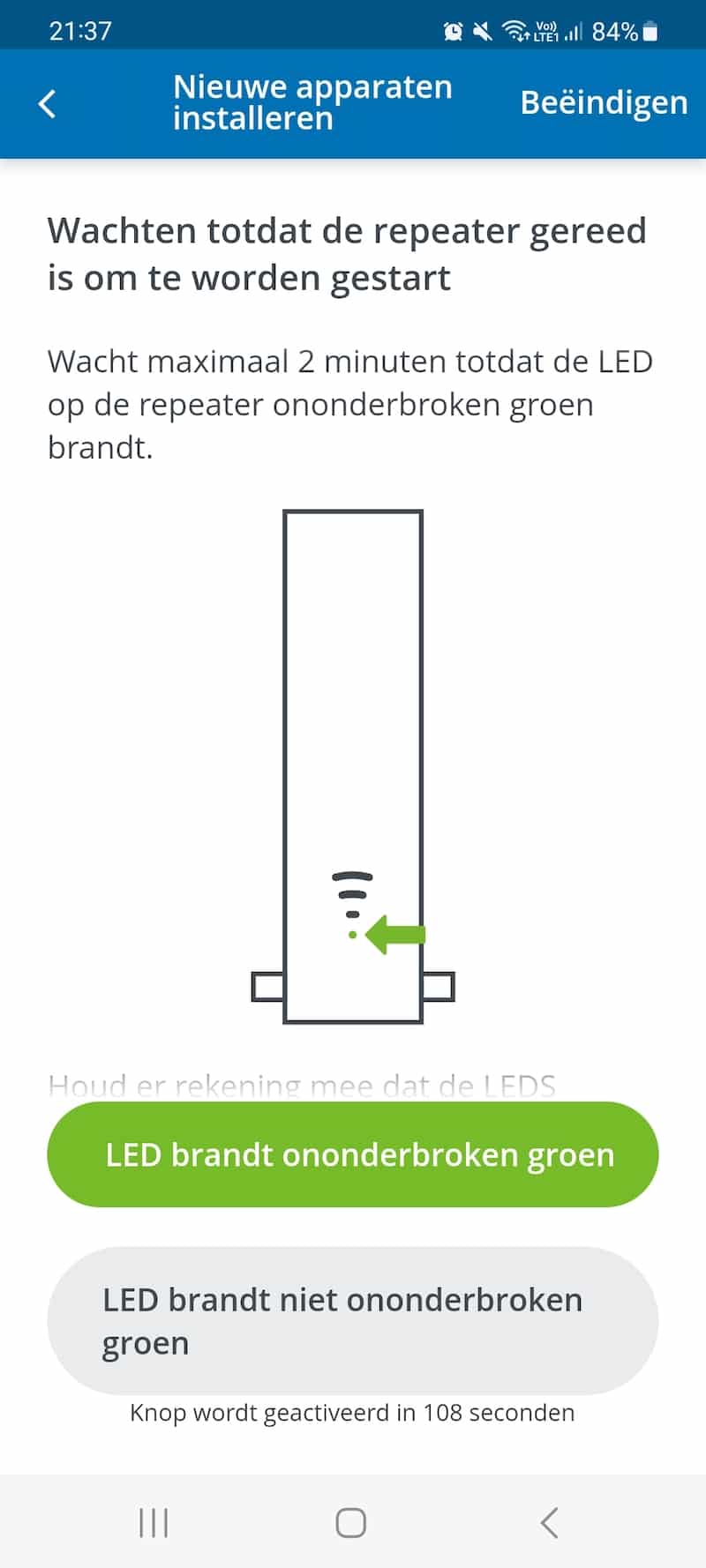Confirm LED brandt ononderbroken groen

coord(353,1154)
